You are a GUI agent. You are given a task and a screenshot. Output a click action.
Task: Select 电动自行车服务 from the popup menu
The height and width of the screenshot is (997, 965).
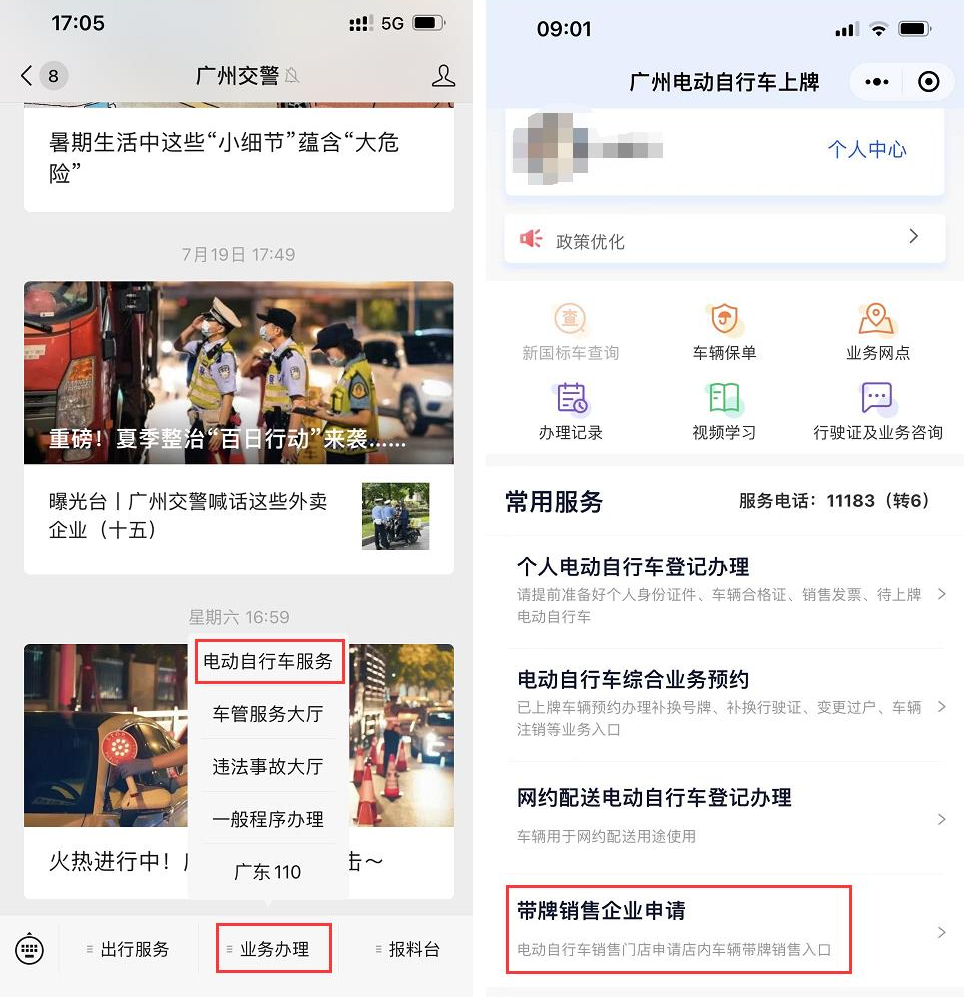(x=268, y=661)
